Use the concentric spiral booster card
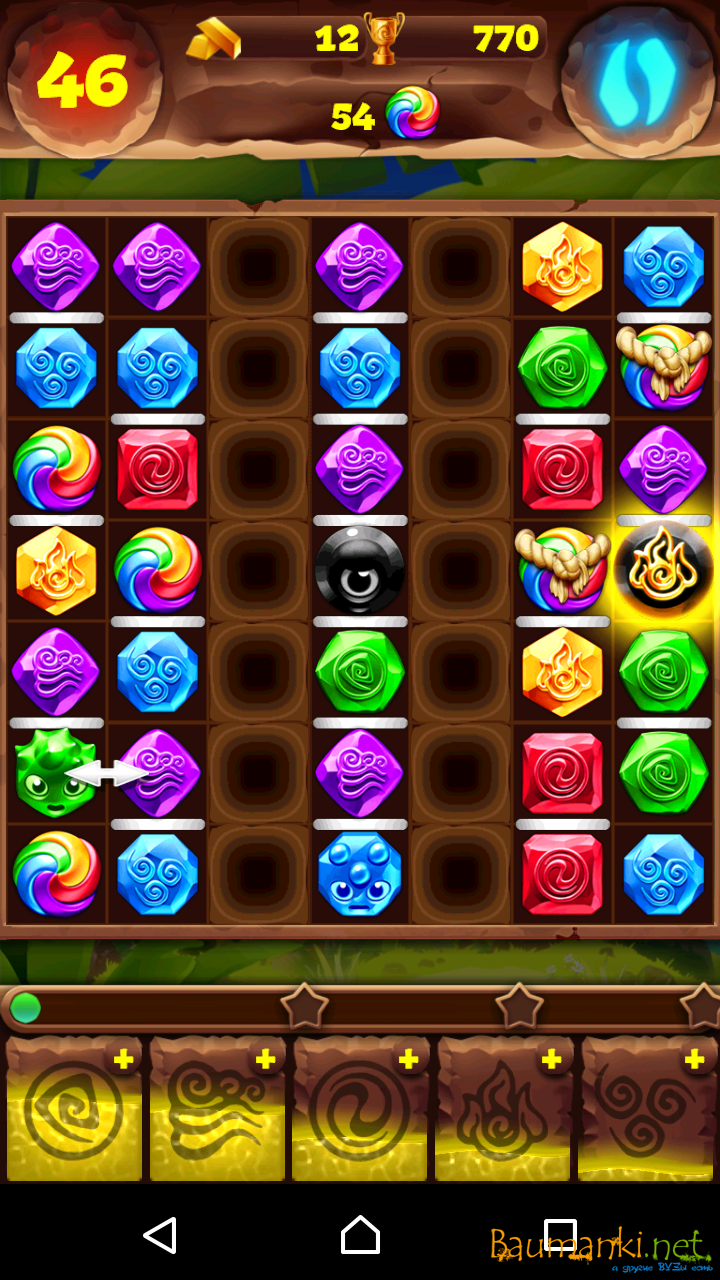Viewport: 720px width, 1280px height. [x=360, y=1110]
